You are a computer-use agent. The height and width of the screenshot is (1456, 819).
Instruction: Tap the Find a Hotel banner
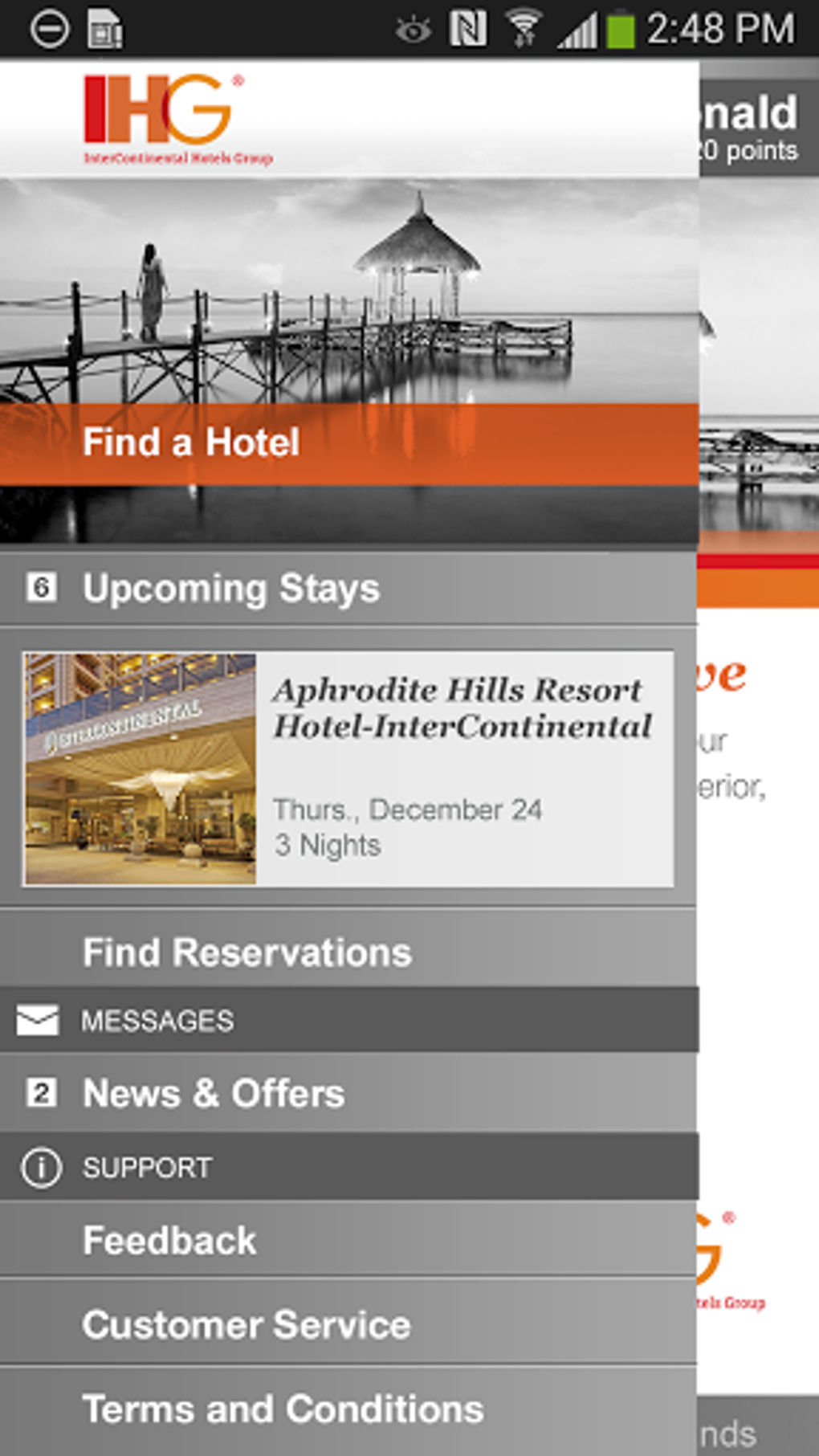click(x=348, y=443)
